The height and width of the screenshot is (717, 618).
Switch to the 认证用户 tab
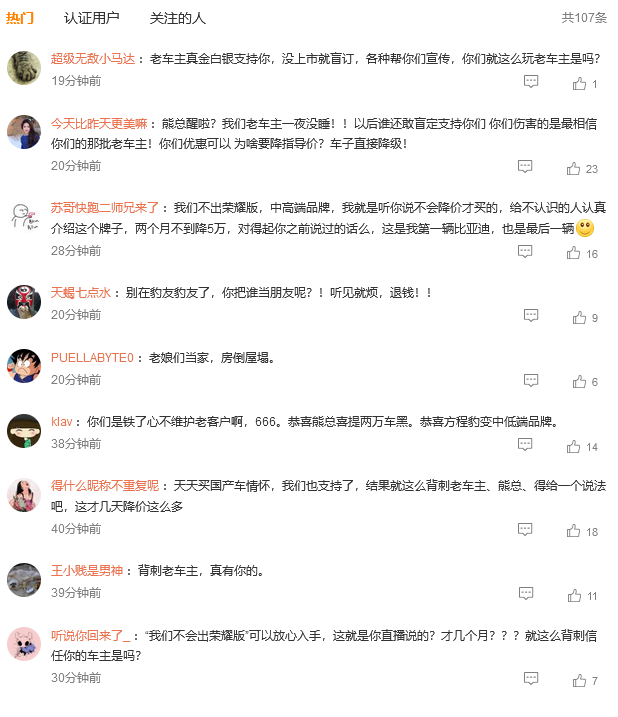pyautogui.click(x=91, y=17)
